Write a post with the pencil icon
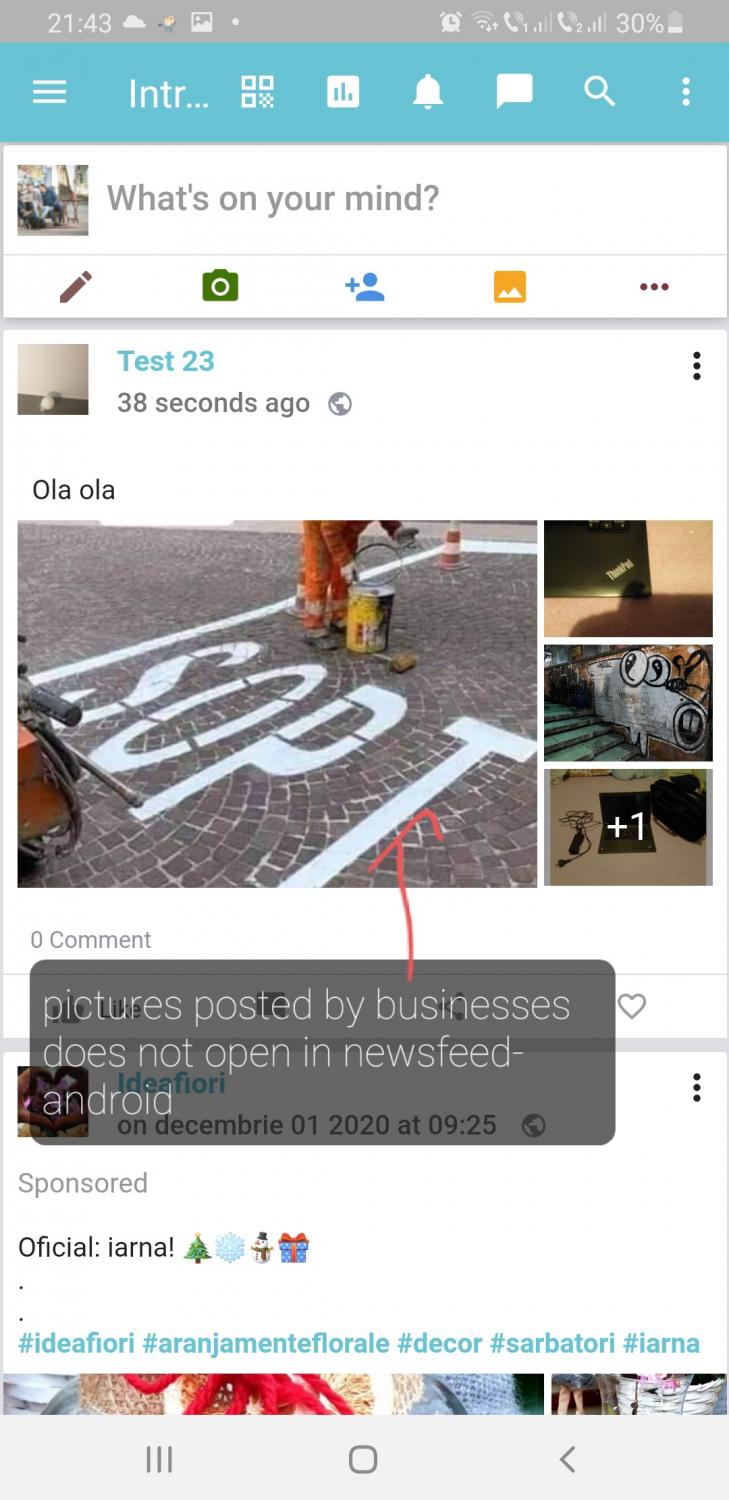The width and height of the screenshot is (729, 1500). (75, 287)
